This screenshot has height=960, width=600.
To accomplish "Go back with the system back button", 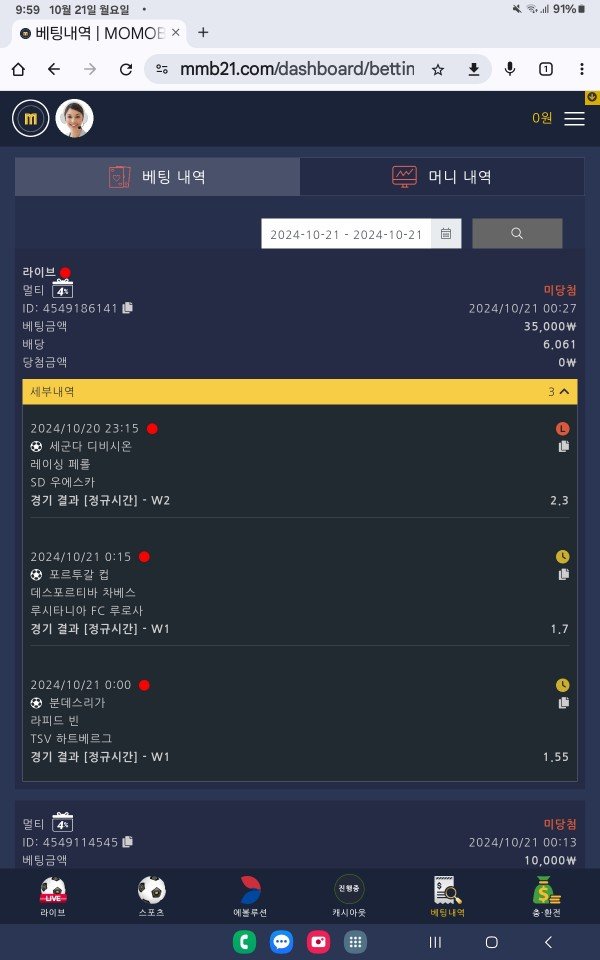I will point(548,942).
